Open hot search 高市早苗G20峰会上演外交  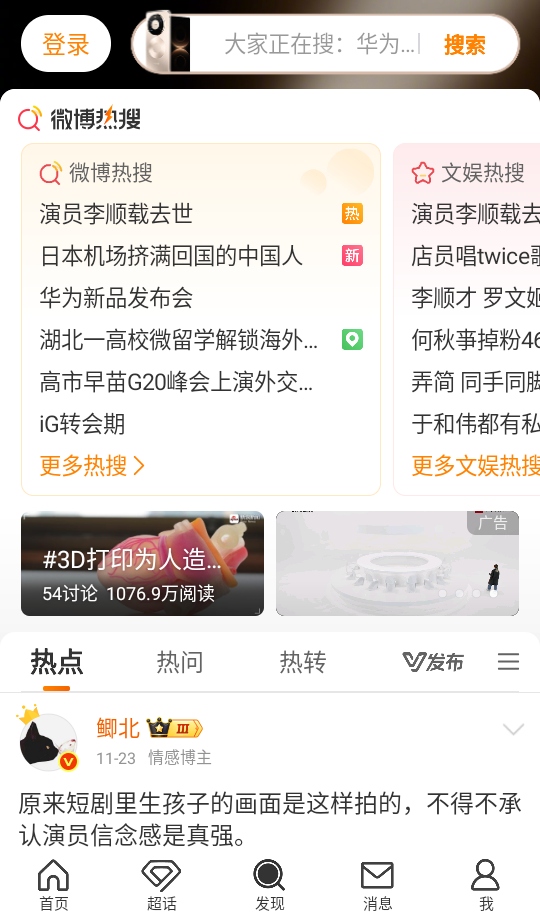click(x=176, y=382)
